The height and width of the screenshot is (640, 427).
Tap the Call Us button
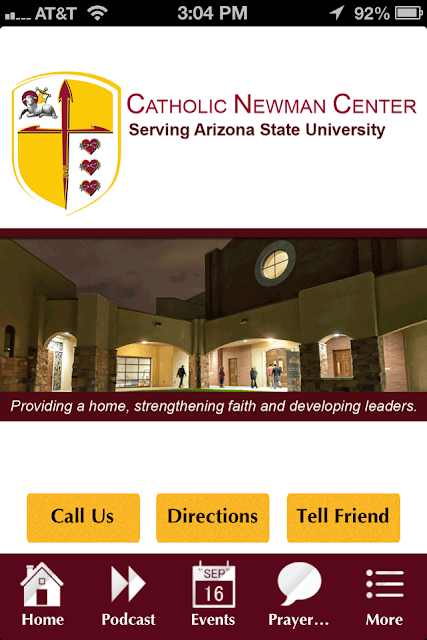pos(83,518)
